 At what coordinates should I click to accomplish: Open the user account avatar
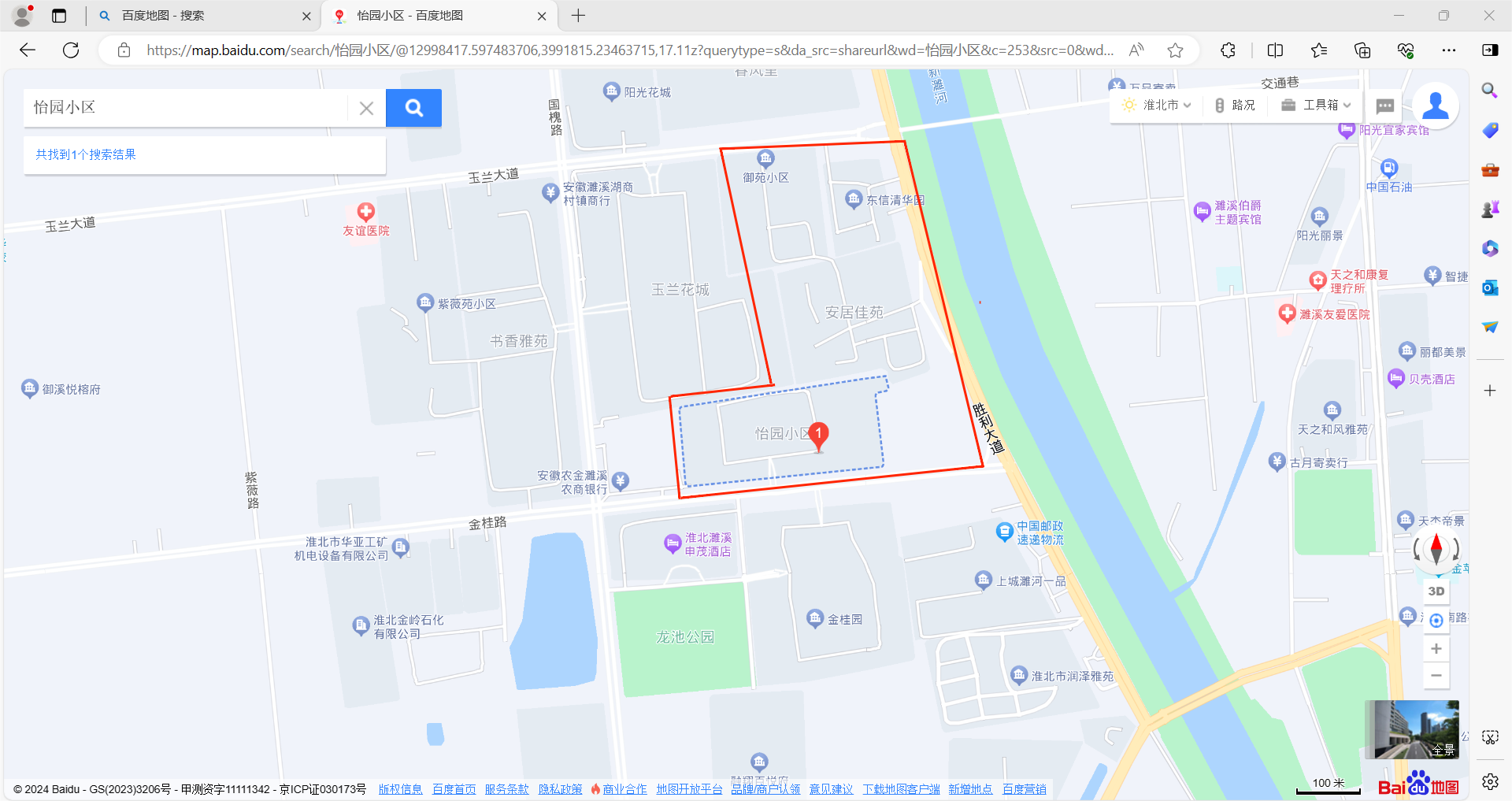(x=1435, y=106)
